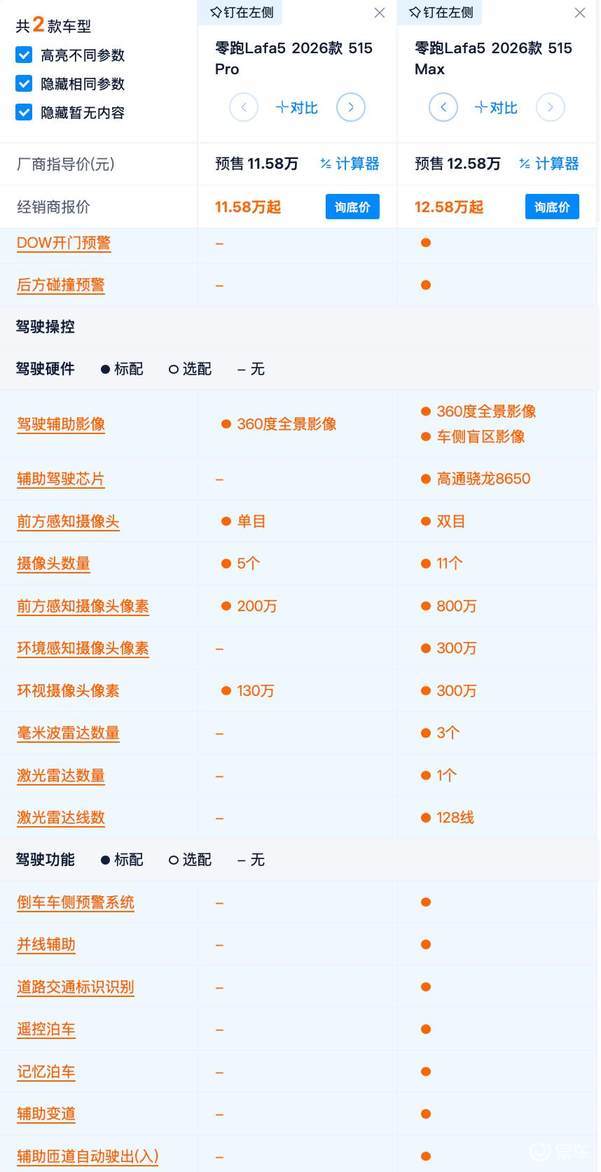Go to the previous model from 515 Max
This screenshot has width=601, height=1172.
tap(443, 107)
